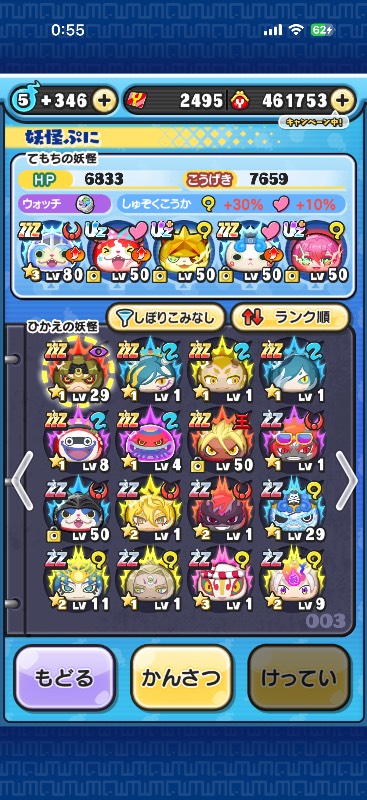Select the reserve yokai at LV 9
Image resolution: width=367 pixels, height=800 pixels.
pos(292,578)
